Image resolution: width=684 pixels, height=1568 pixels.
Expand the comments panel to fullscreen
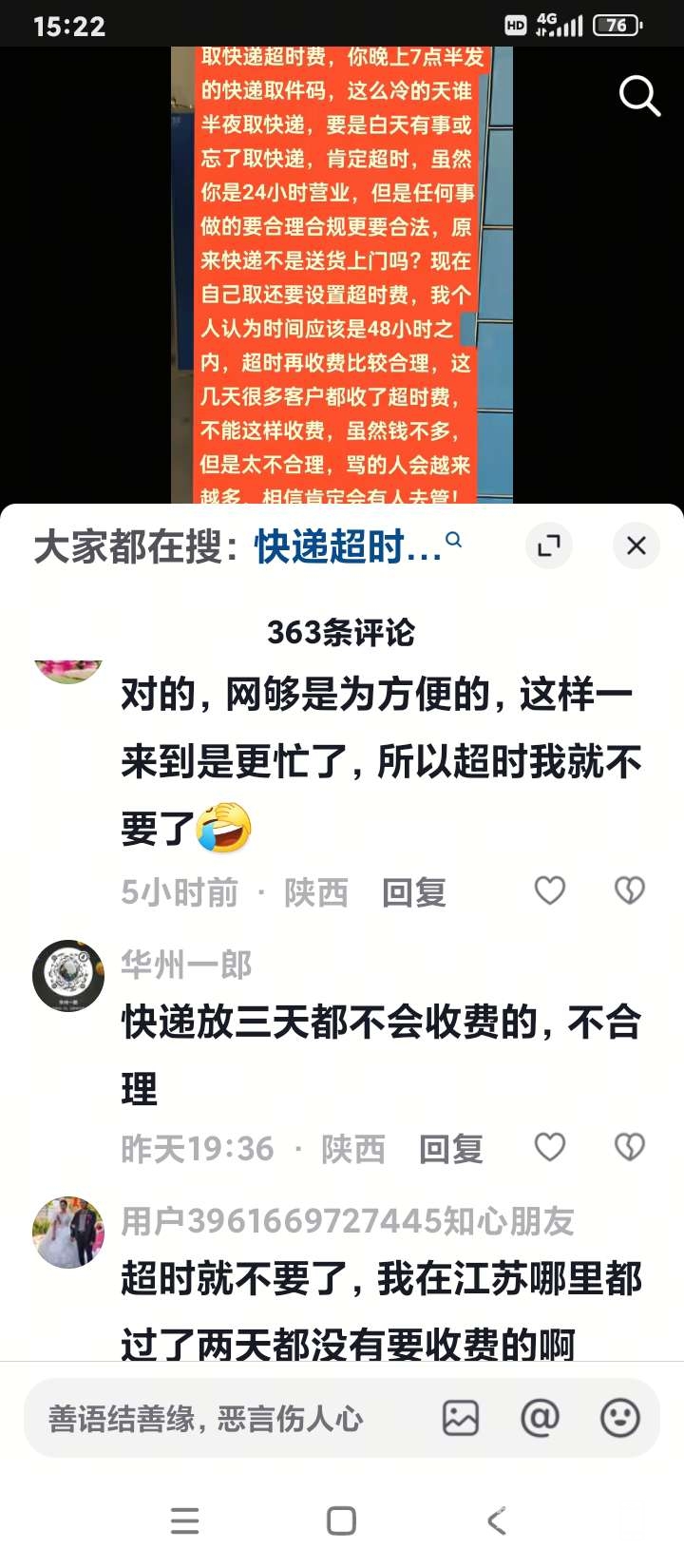[x=549, y=545]
